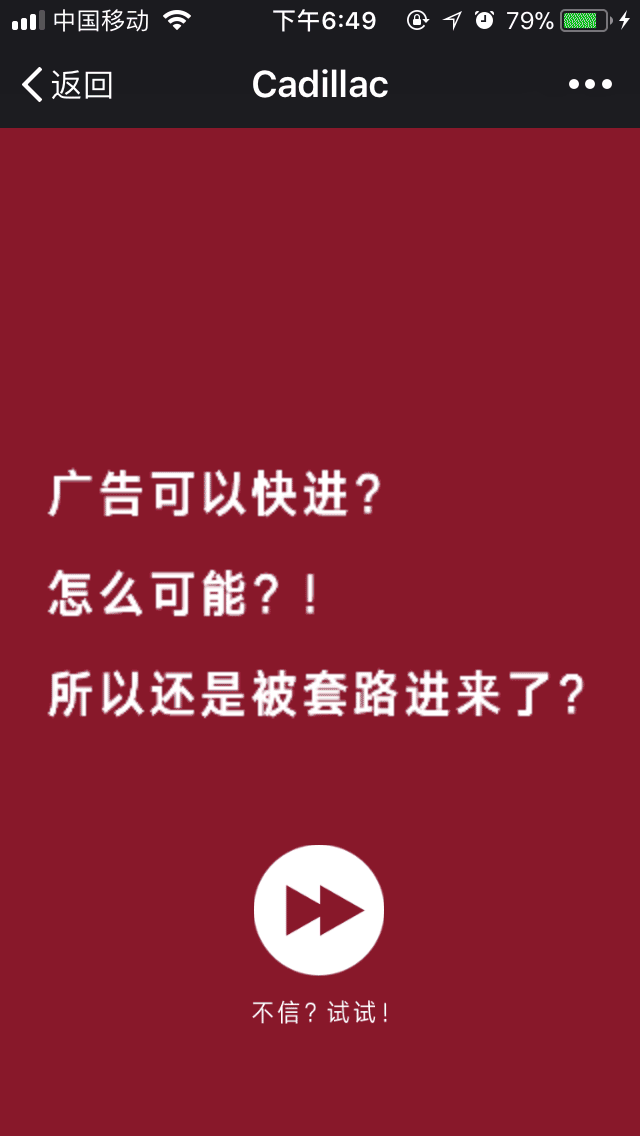This screenshot has height=1136, width=640.
Task: Tap the 返回 back button
Action: (x=66, y=85)
